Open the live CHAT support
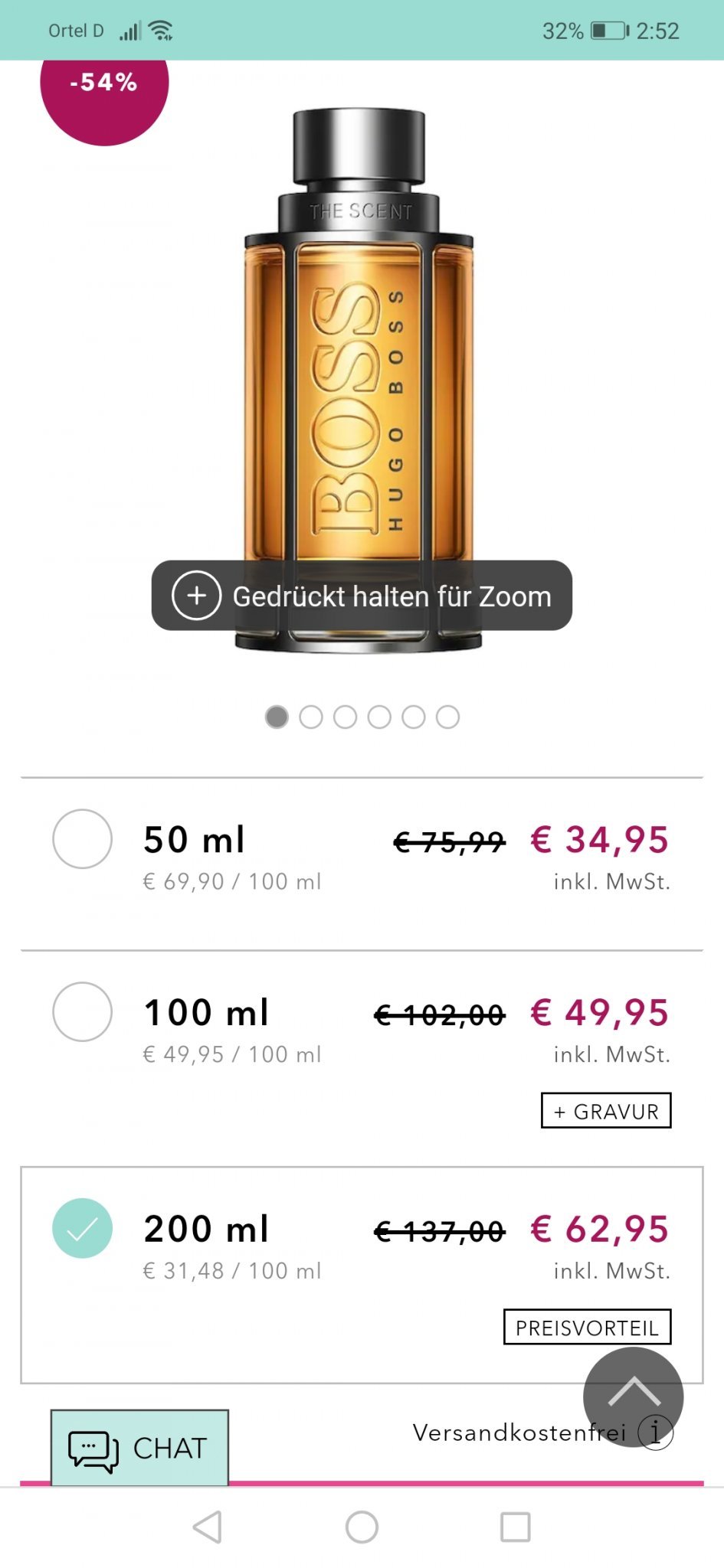Viewport: 724px width, 1568px height. (139, 1448)
